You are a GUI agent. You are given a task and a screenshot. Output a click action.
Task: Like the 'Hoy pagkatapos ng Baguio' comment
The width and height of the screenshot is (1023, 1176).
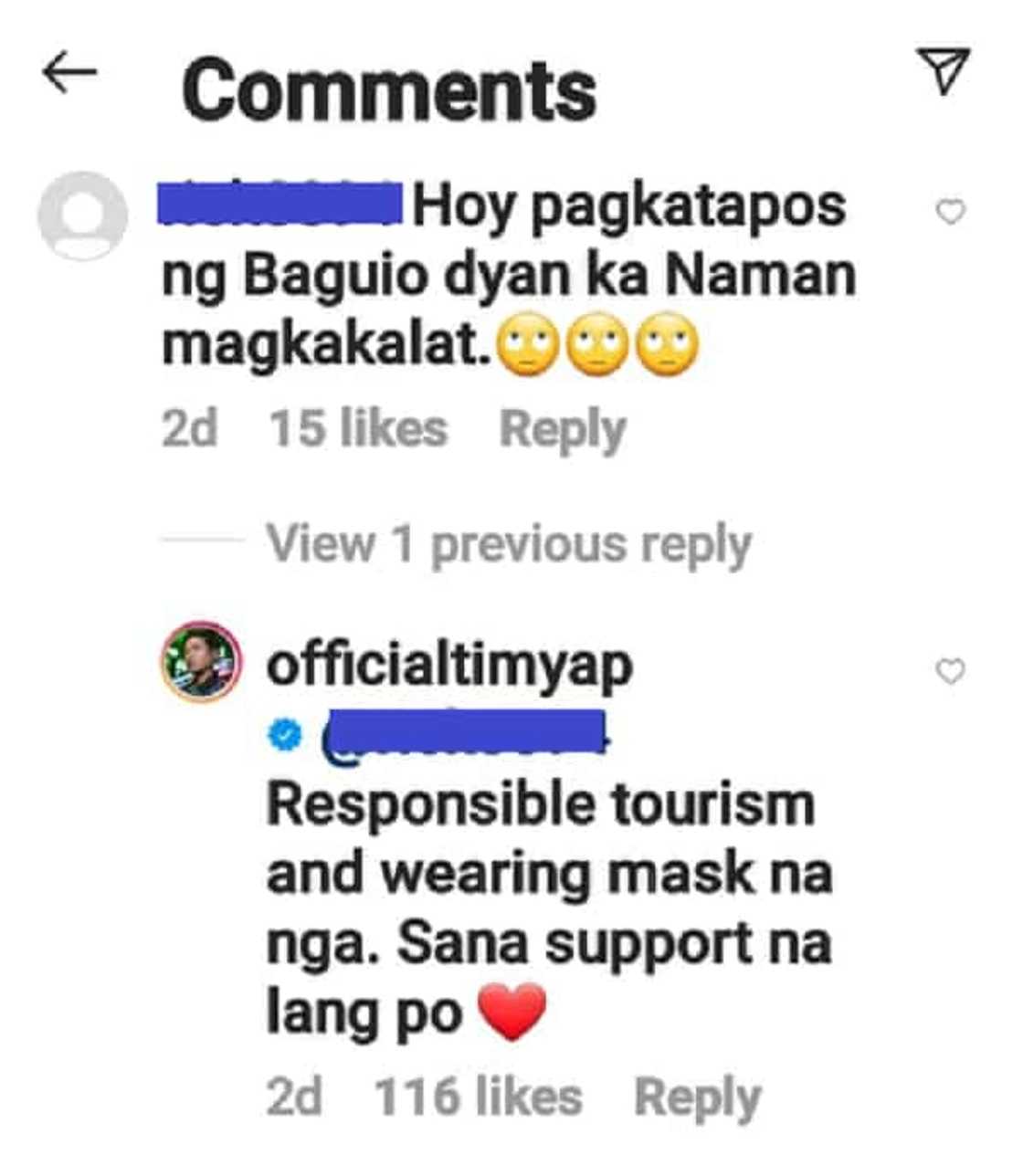coord(951,213)
